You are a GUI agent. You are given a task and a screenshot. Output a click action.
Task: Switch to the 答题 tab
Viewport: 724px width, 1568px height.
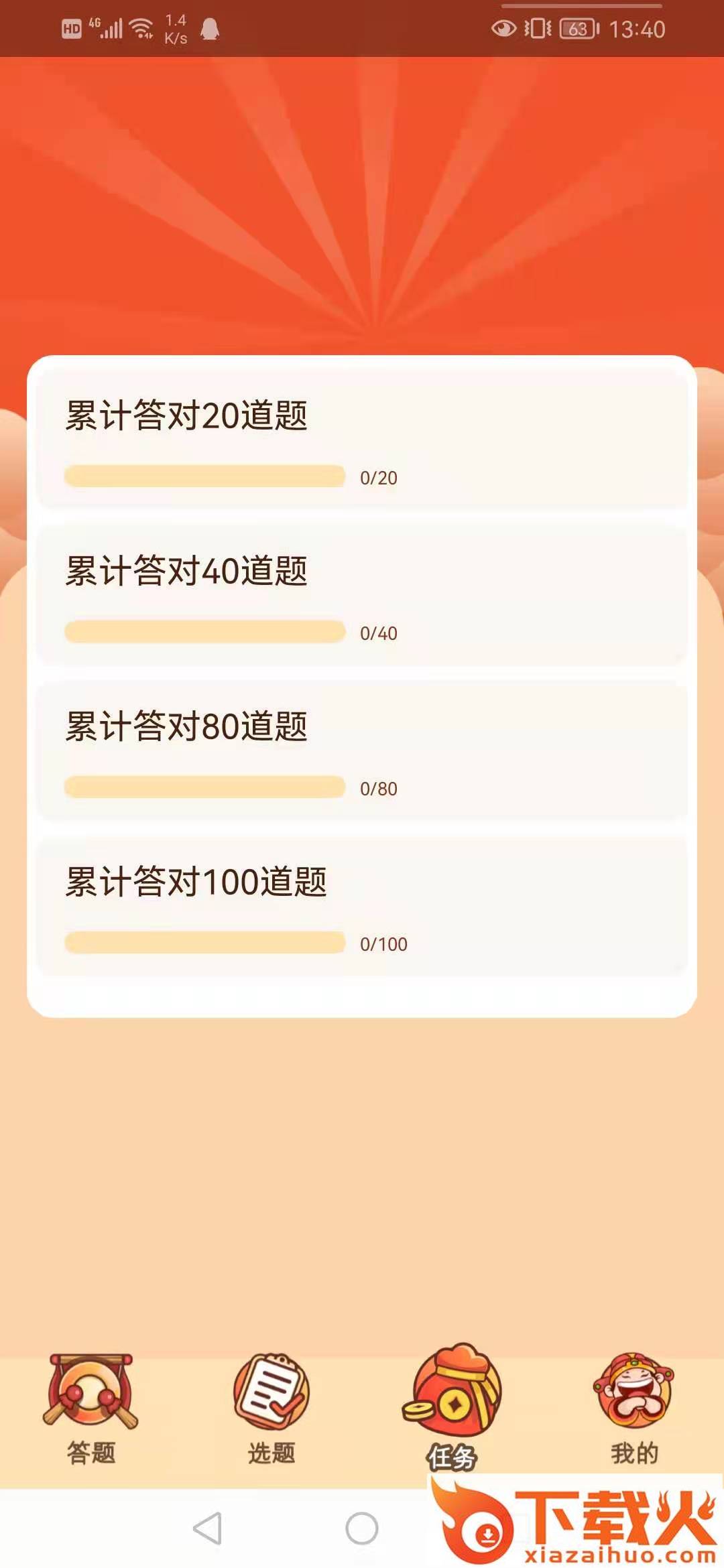point(90,1407)
